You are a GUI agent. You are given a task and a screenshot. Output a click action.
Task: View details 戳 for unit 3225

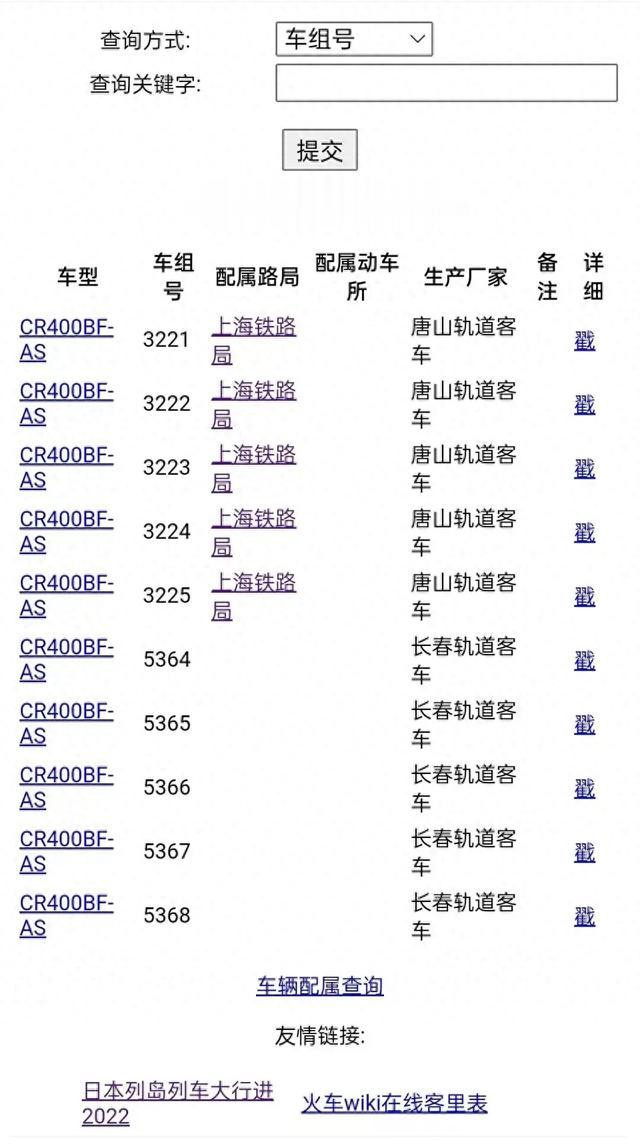coord(585,596)
